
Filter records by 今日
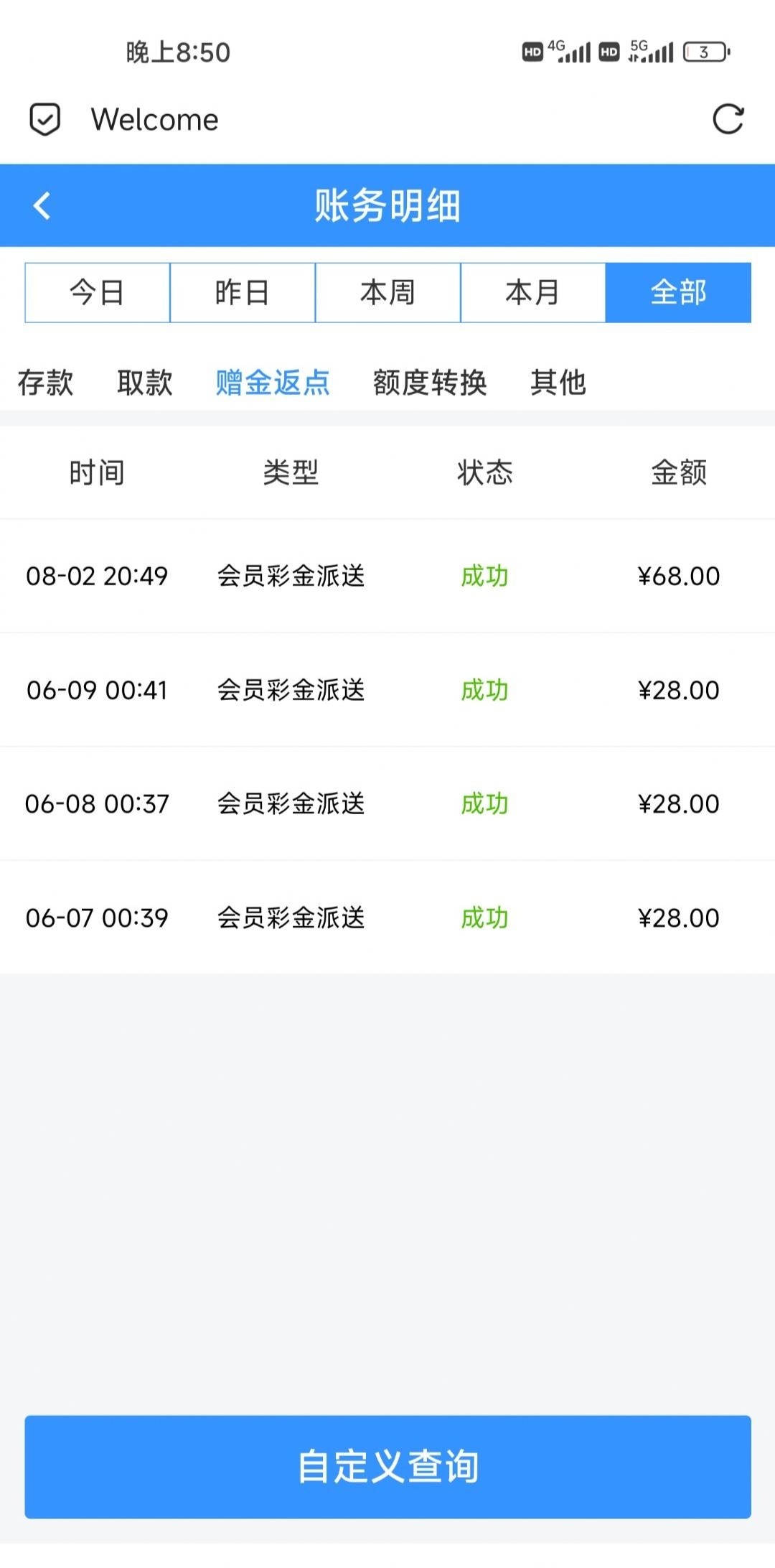[x=98, y=293]
